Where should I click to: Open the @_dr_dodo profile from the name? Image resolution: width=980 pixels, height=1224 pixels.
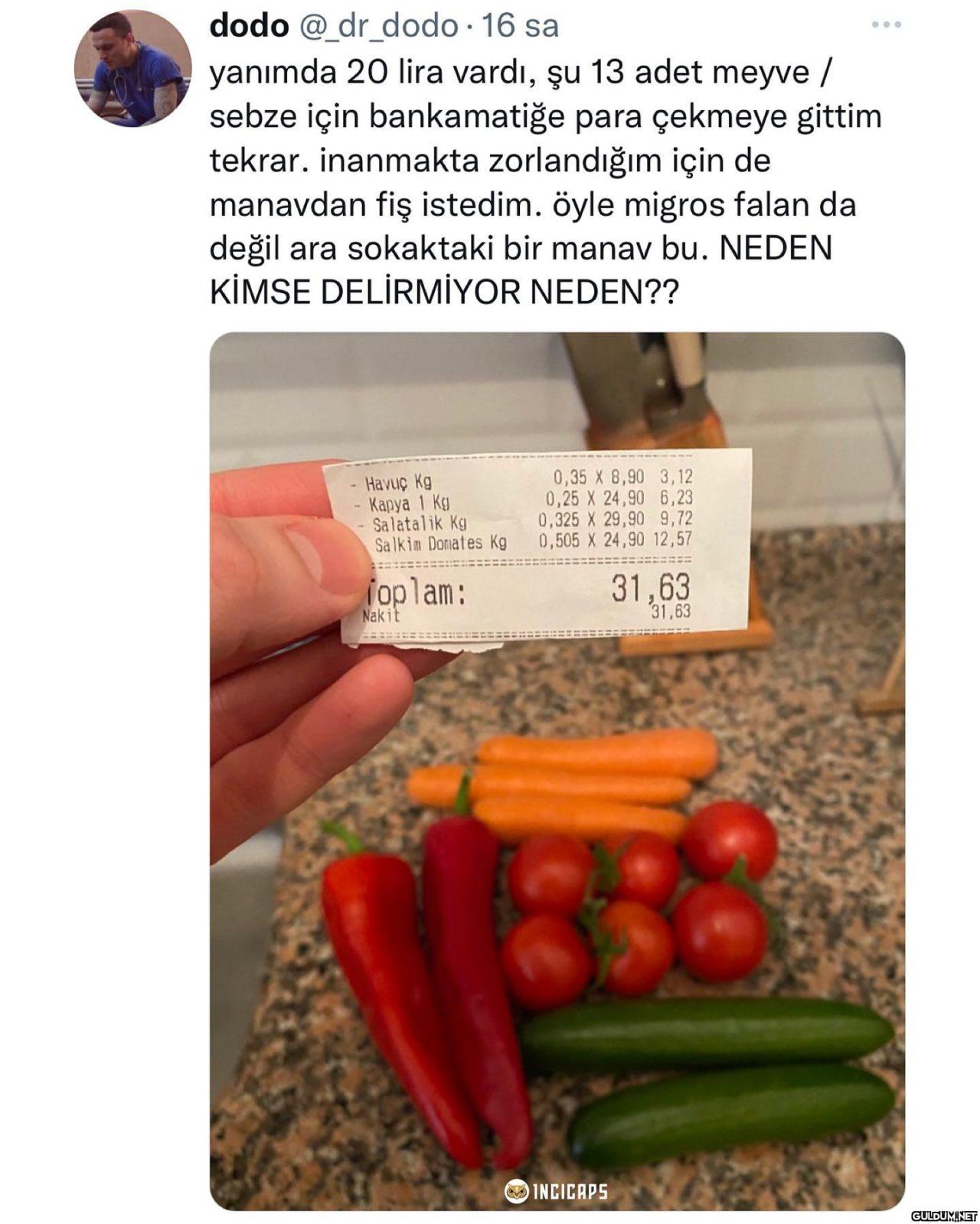click(x=249, y=26)
